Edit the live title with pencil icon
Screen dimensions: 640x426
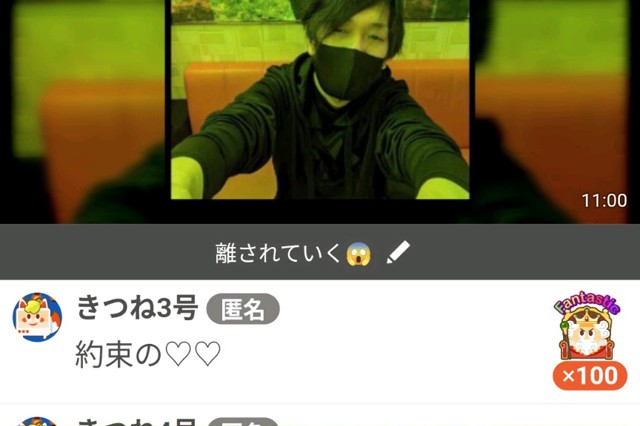[398, 253]
